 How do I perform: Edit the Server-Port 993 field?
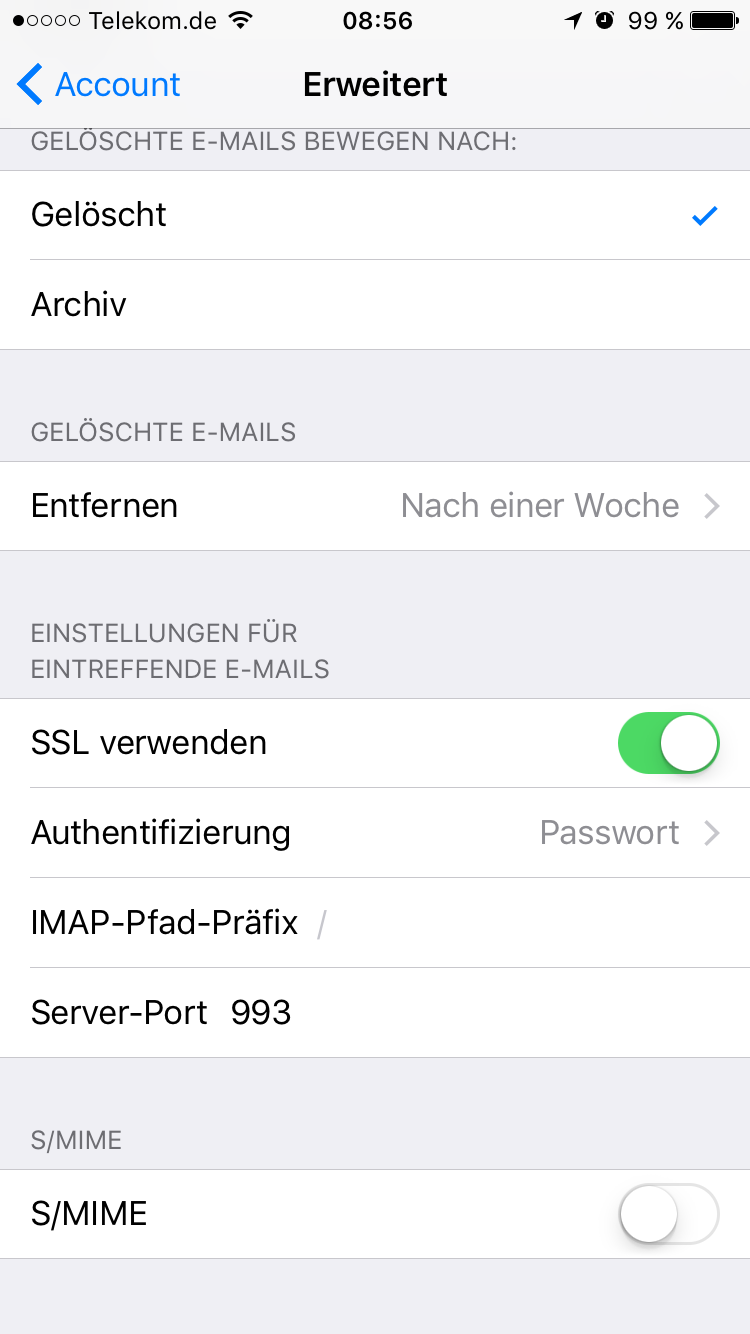pyautogui.click(x=260, y=1012)
